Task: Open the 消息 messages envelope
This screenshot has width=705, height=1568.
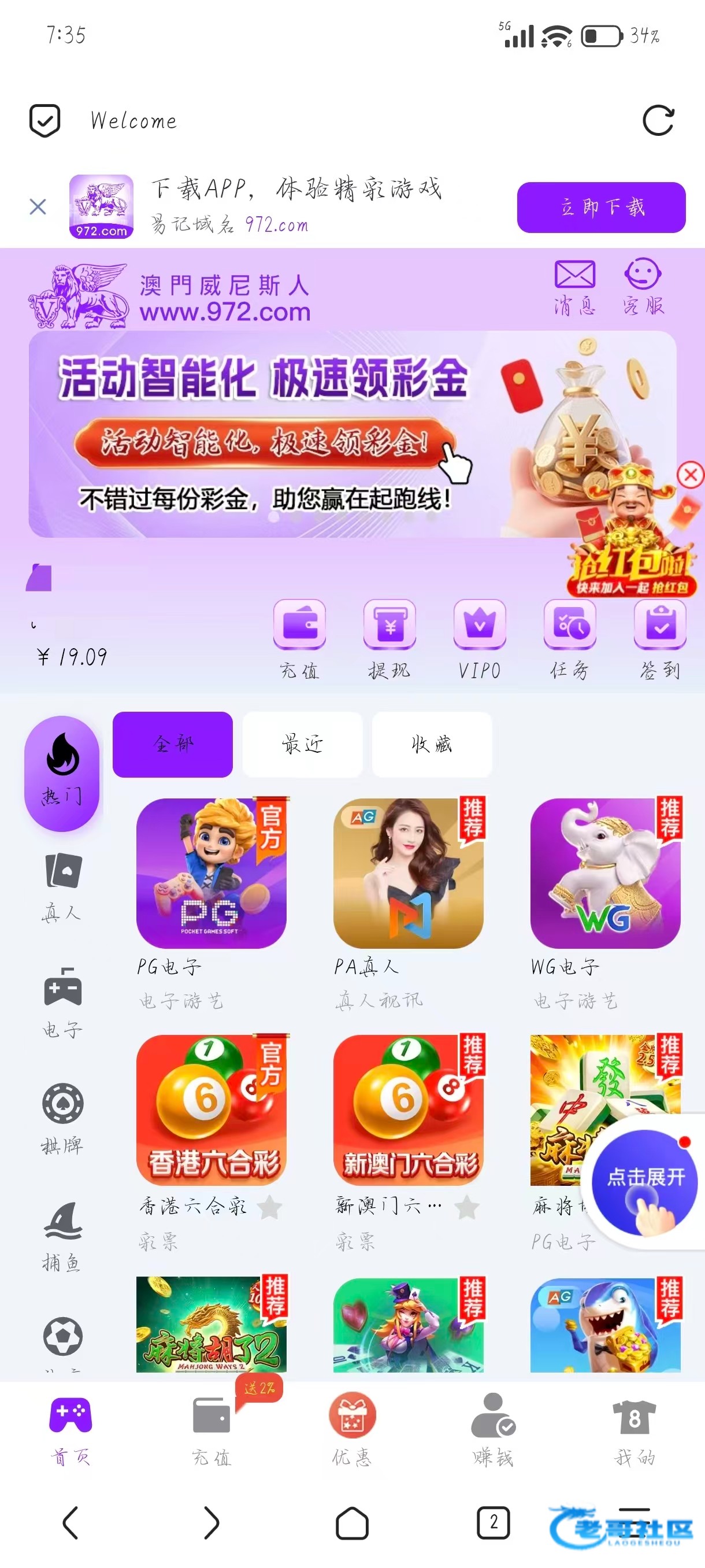Action: 574,287
